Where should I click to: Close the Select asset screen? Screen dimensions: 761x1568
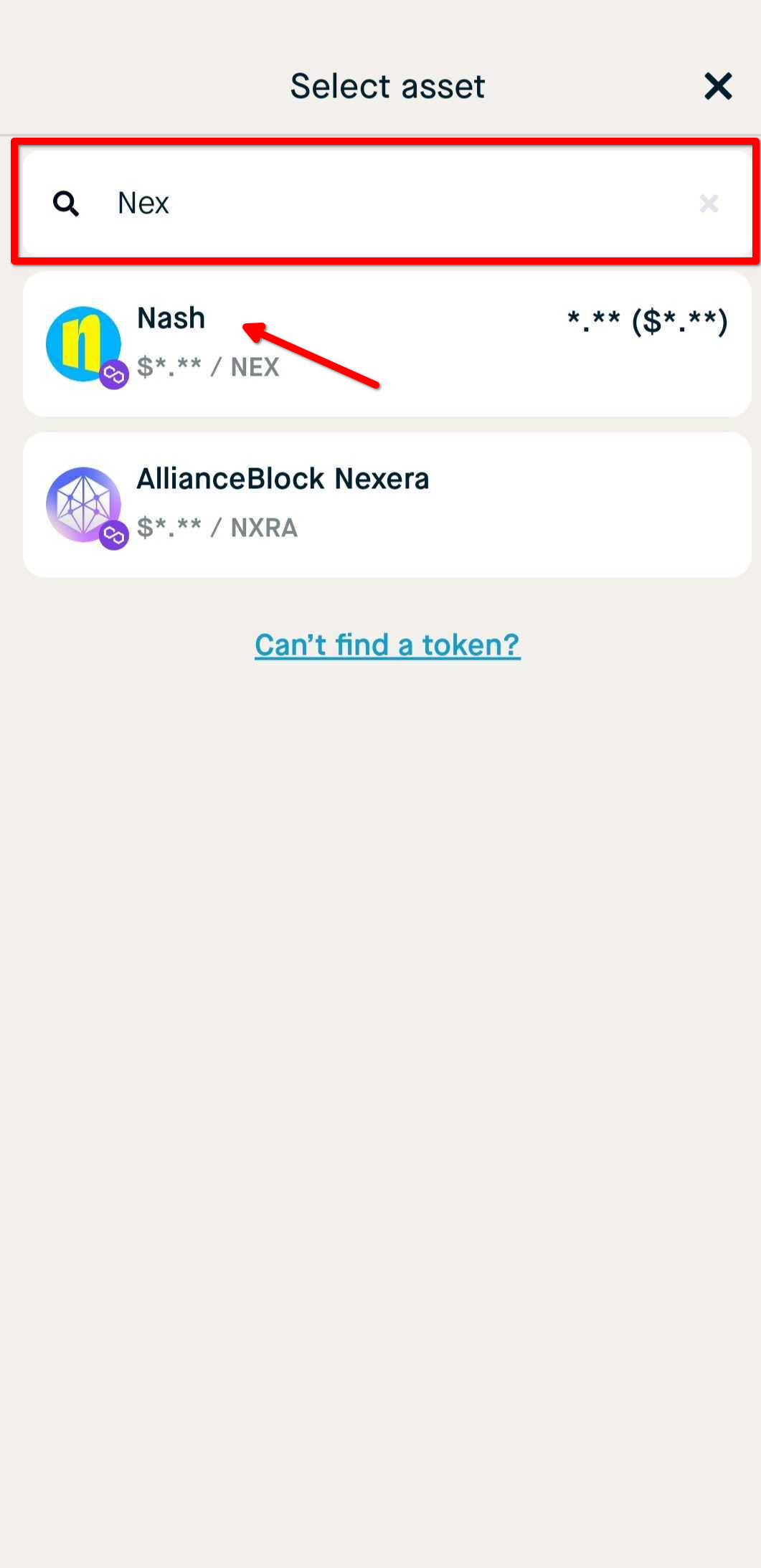[717, 86]
